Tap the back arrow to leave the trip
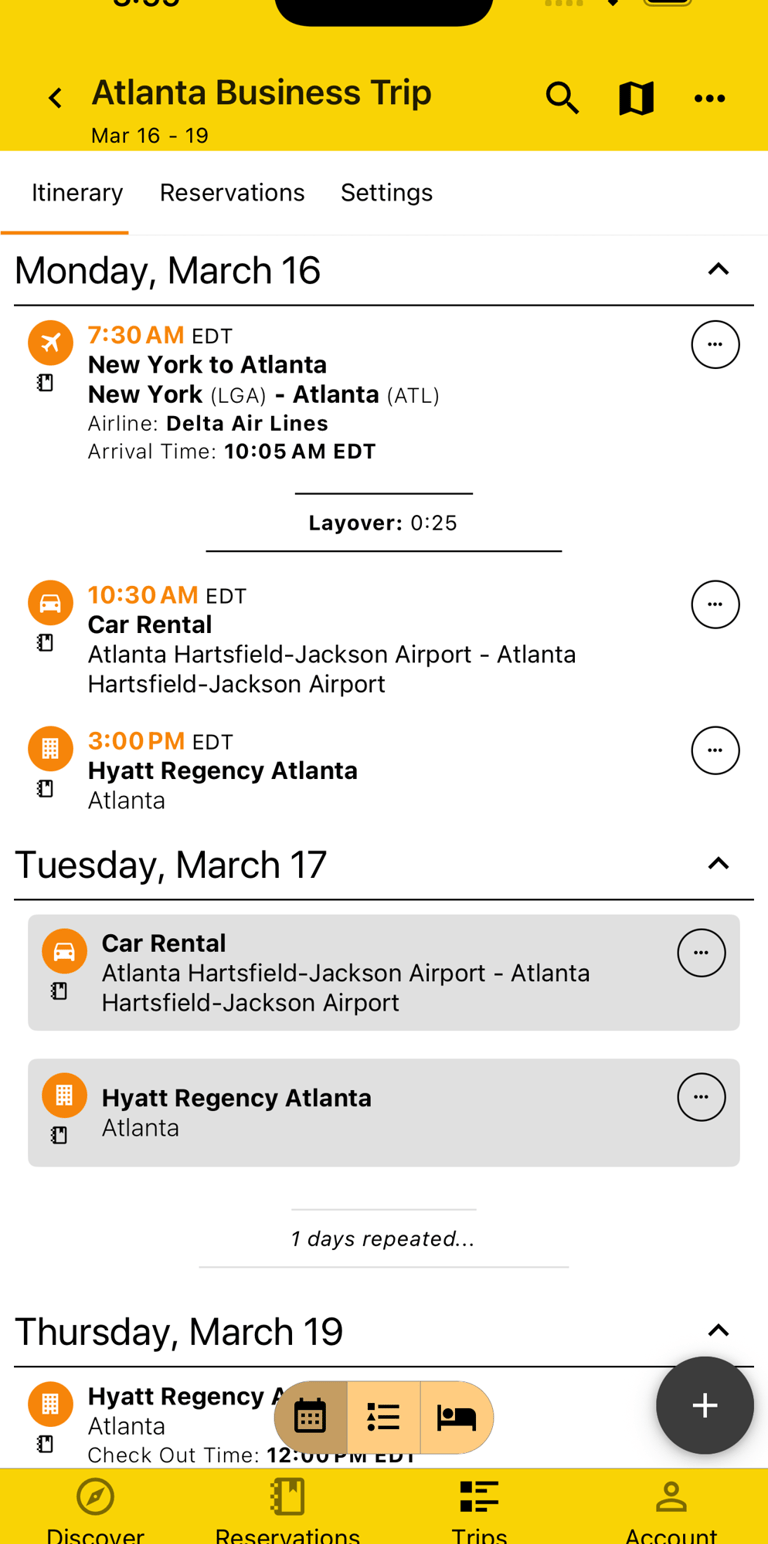768x1544 pixels. (54, 98)
